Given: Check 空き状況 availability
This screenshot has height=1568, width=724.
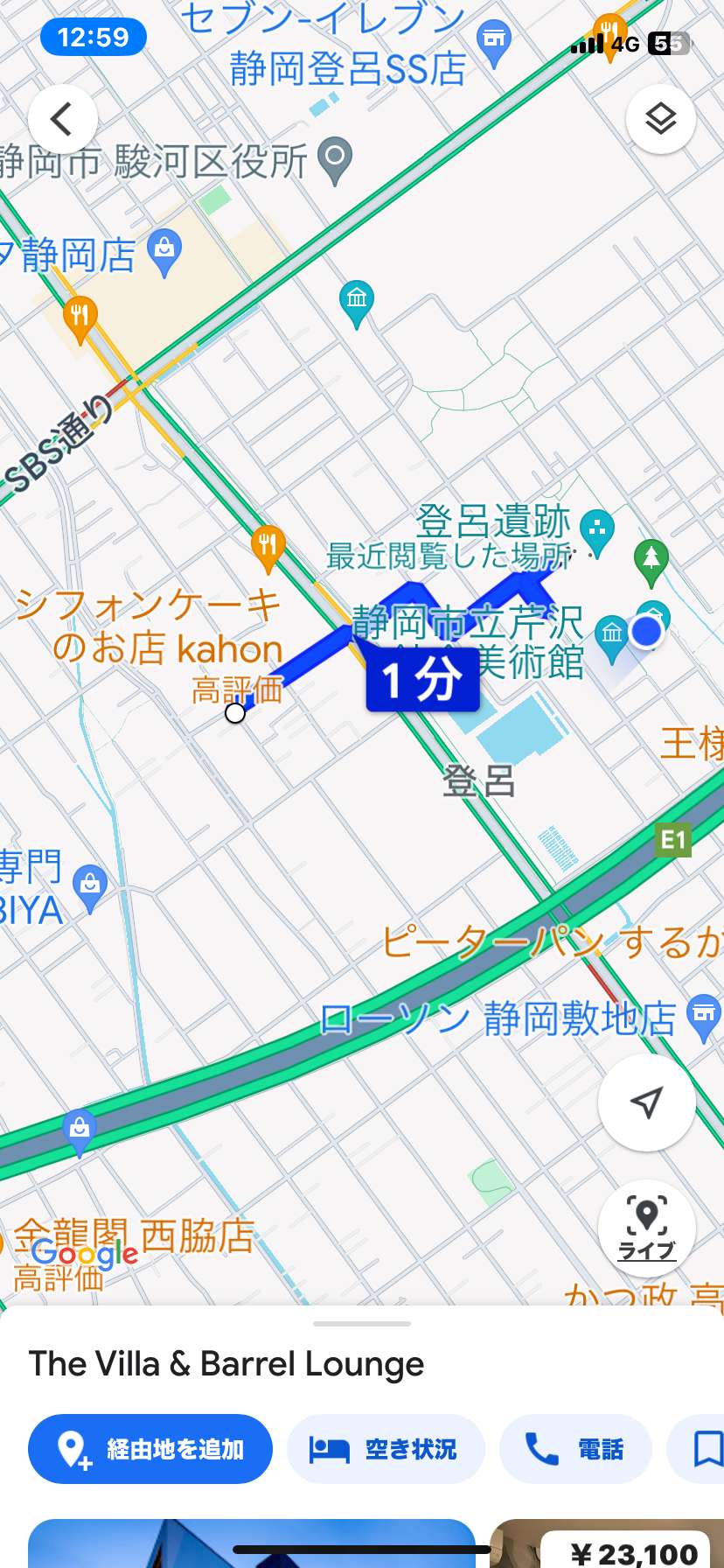Looking at the screenshot, I should (386, 1449).
